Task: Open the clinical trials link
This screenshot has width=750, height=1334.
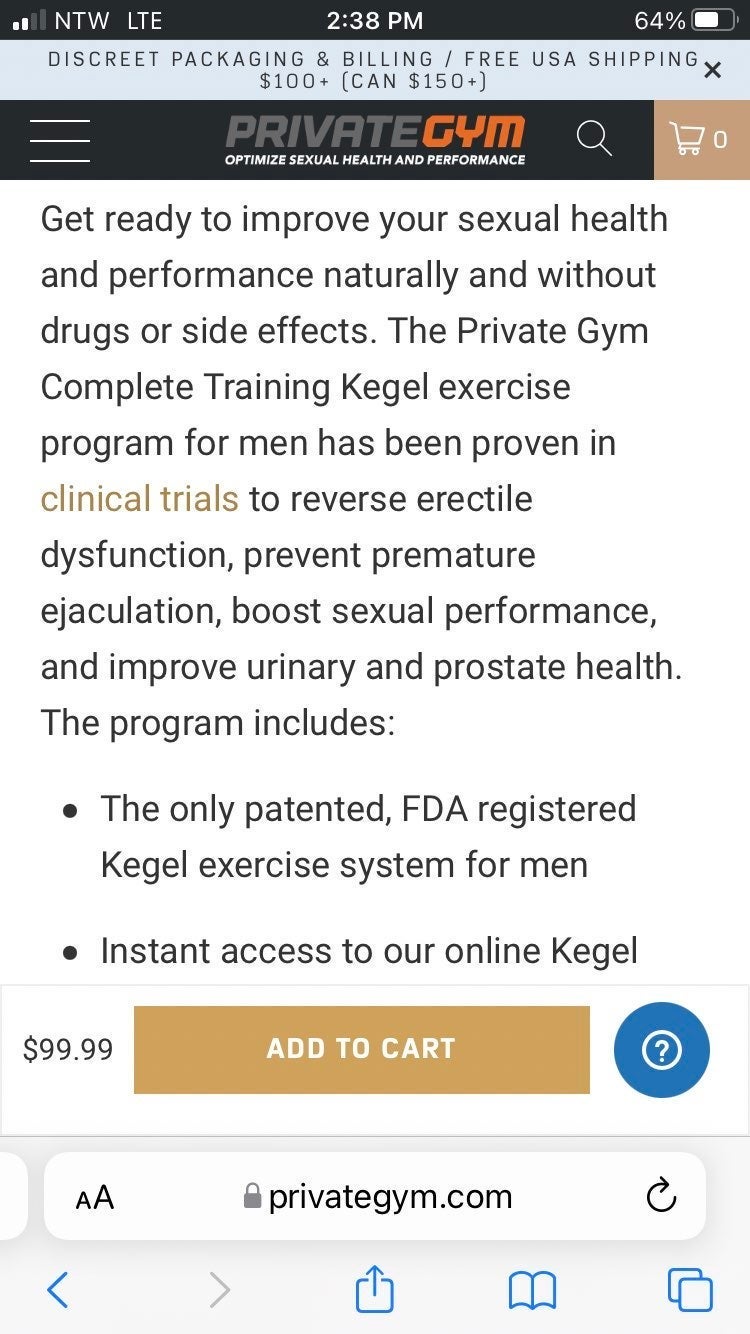Action: [x=139, y=498]
